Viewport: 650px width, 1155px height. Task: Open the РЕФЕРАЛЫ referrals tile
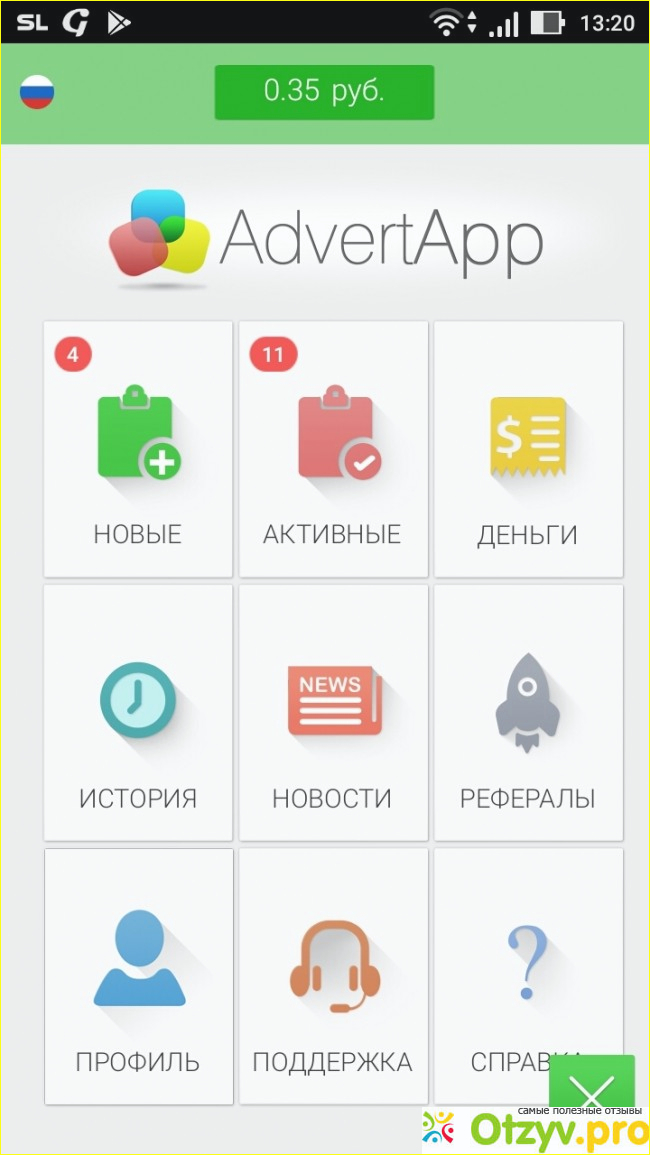click(x=528, y=712)
